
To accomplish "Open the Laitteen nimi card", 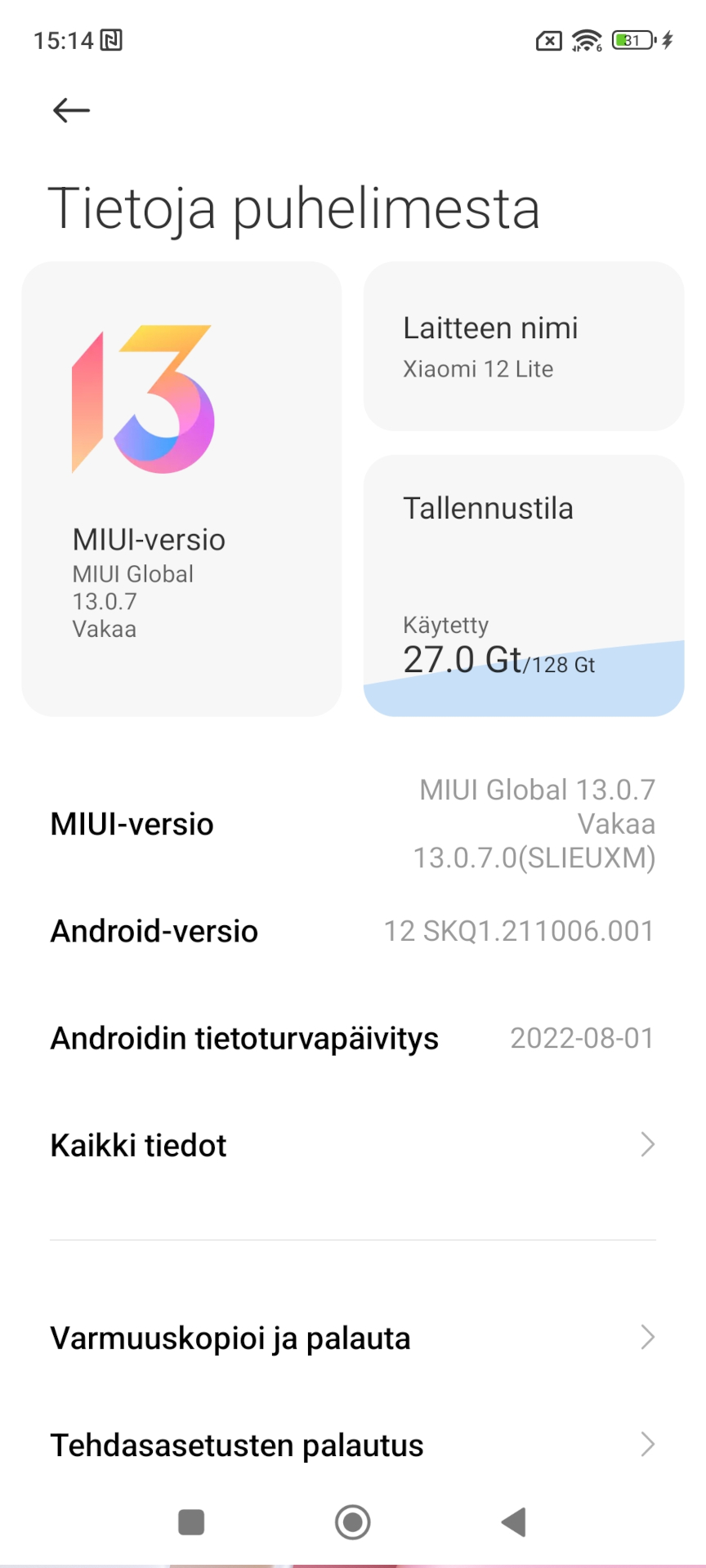I will (523, 346).
